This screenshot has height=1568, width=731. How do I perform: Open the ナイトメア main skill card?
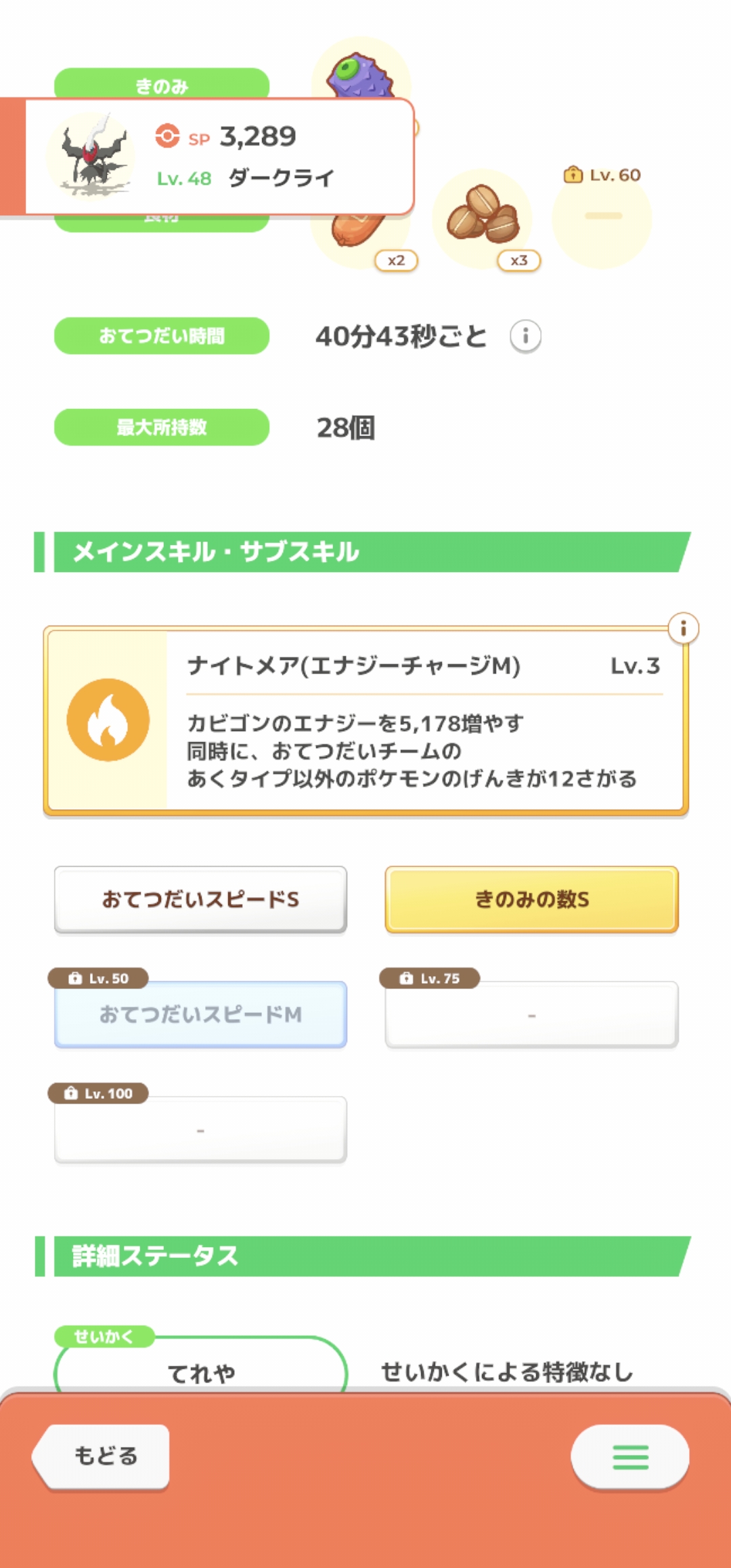pos(365,721)
